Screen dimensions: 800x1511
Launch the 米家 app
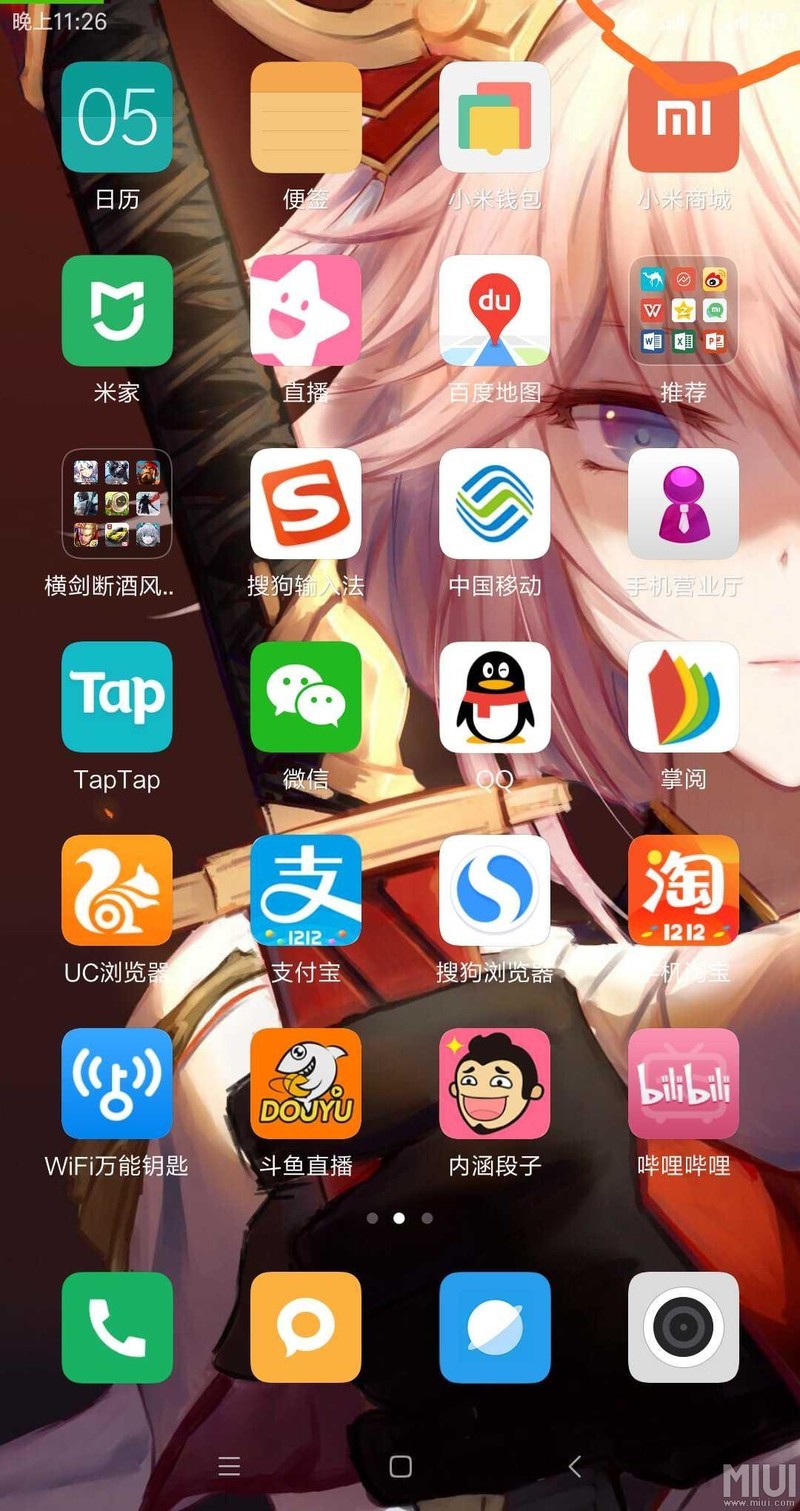pos(117,310)
